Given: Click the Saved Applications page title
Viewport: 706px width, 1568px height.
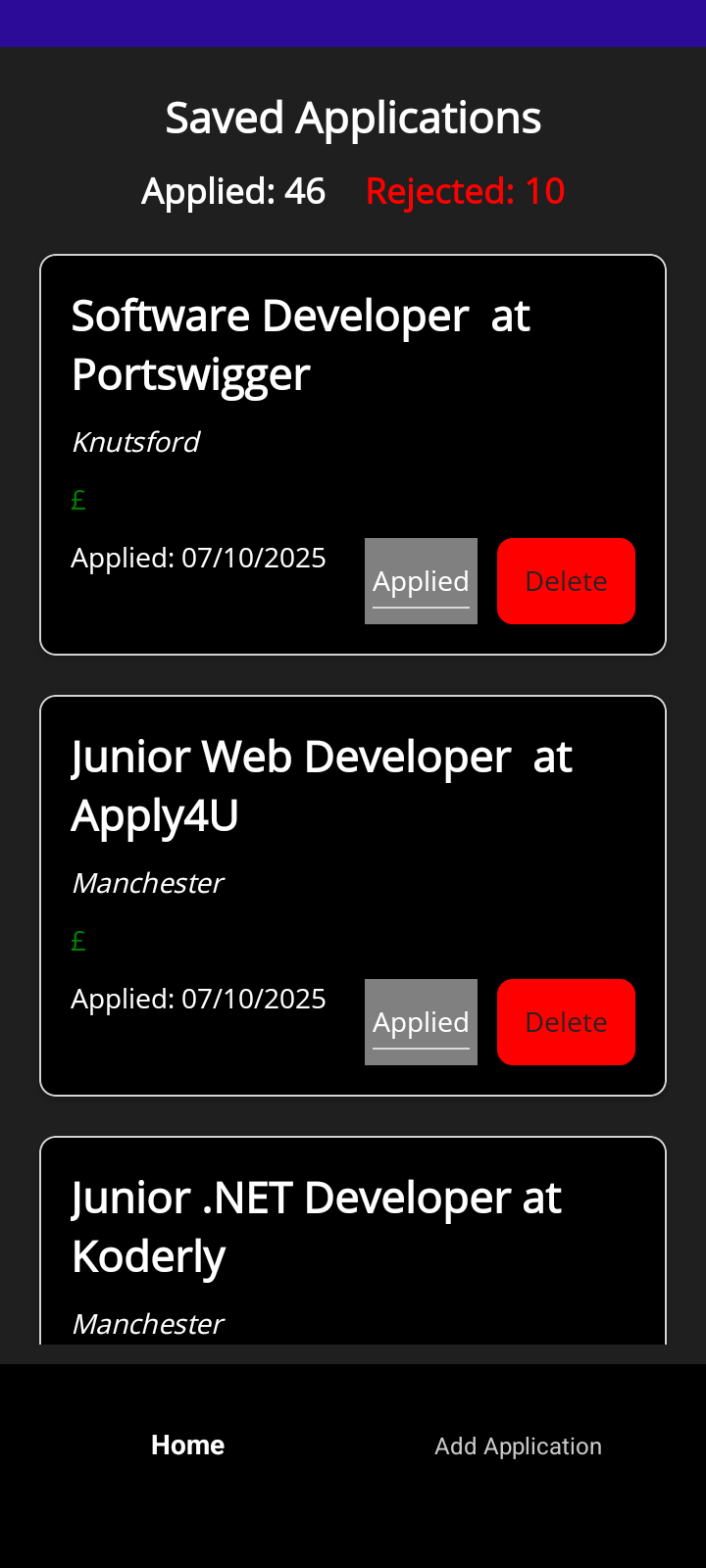Looking at the screenshot, I should coord(353,117).
